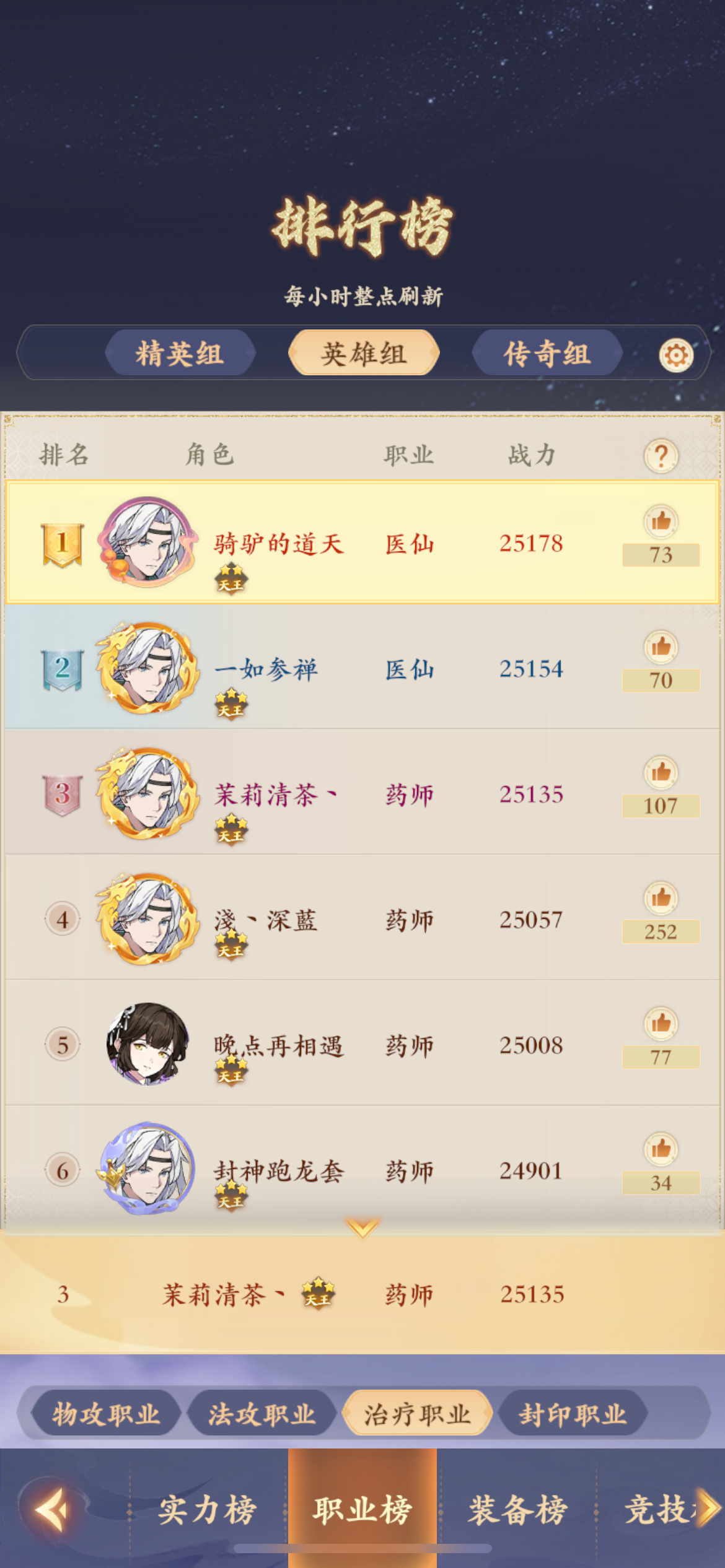Open the question mark help icon

click(x=661, y=456)
